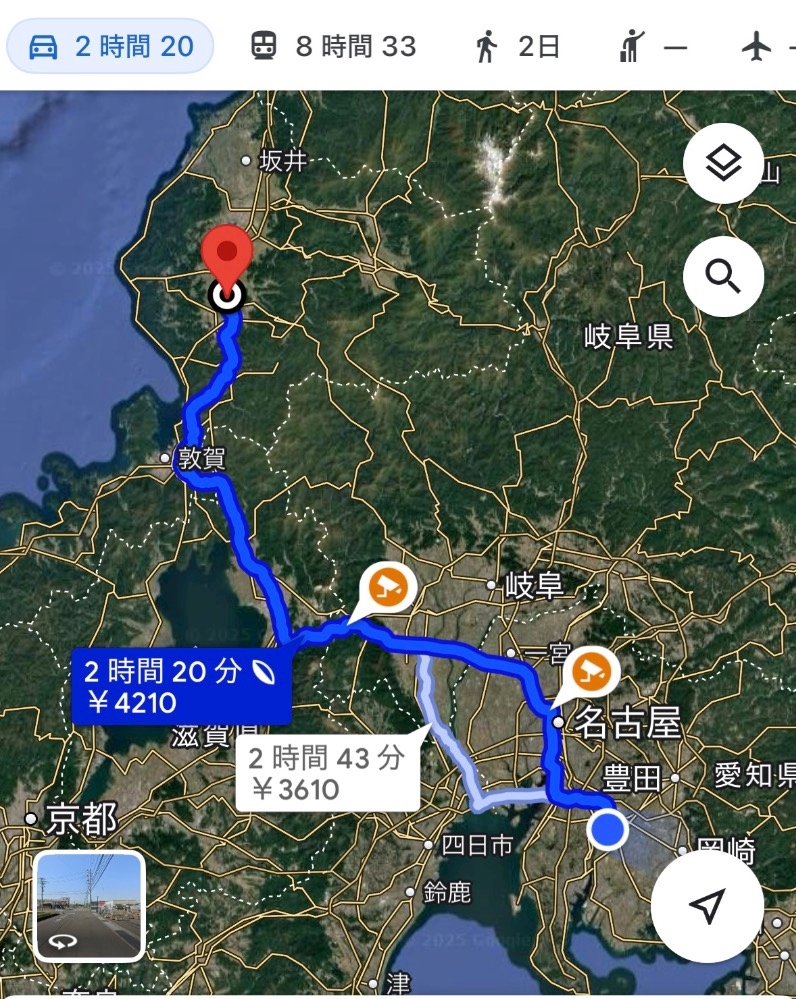Open the speed camera icon near 名古屋
The width and height of the screenshot is (796, 999).
click(x=591, y=672)
